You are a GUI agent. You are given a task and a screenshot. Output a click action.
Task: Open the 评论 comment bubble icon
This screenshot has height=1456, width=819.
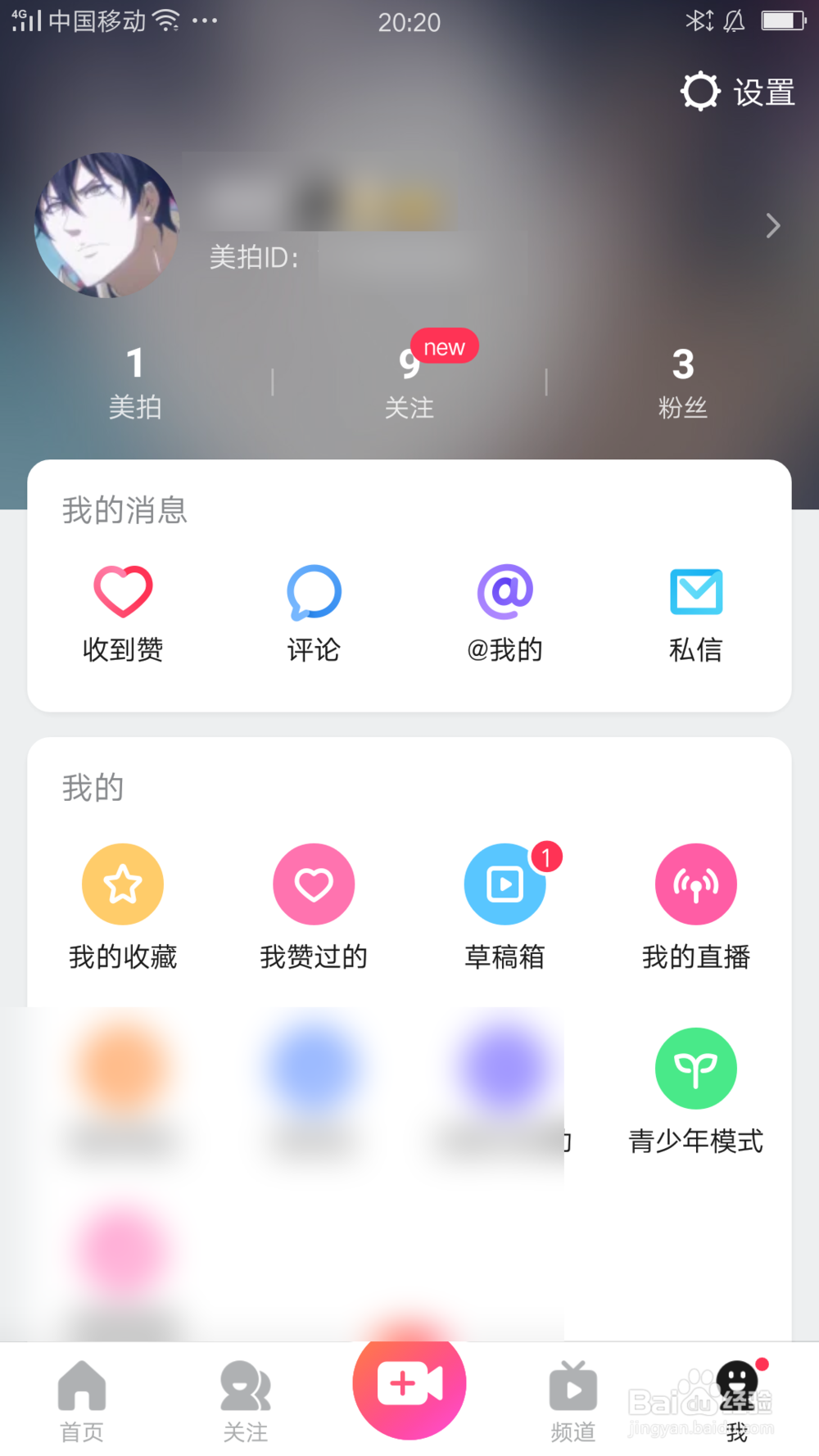pyautogui.click(x=314, y=591)
